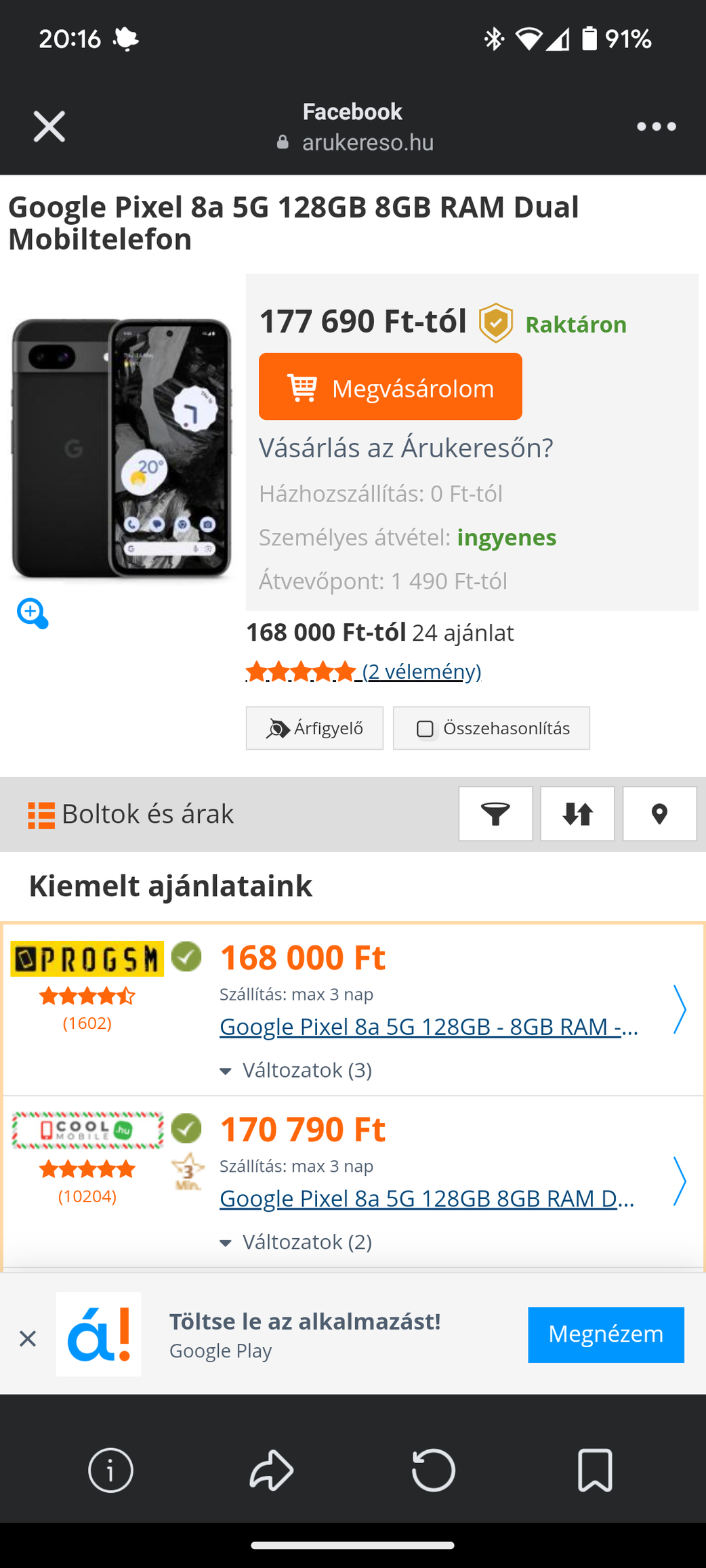Screen dimensions: 706x1568
Task: Share this page using the arrow icon
Action: pos(272,1470)
